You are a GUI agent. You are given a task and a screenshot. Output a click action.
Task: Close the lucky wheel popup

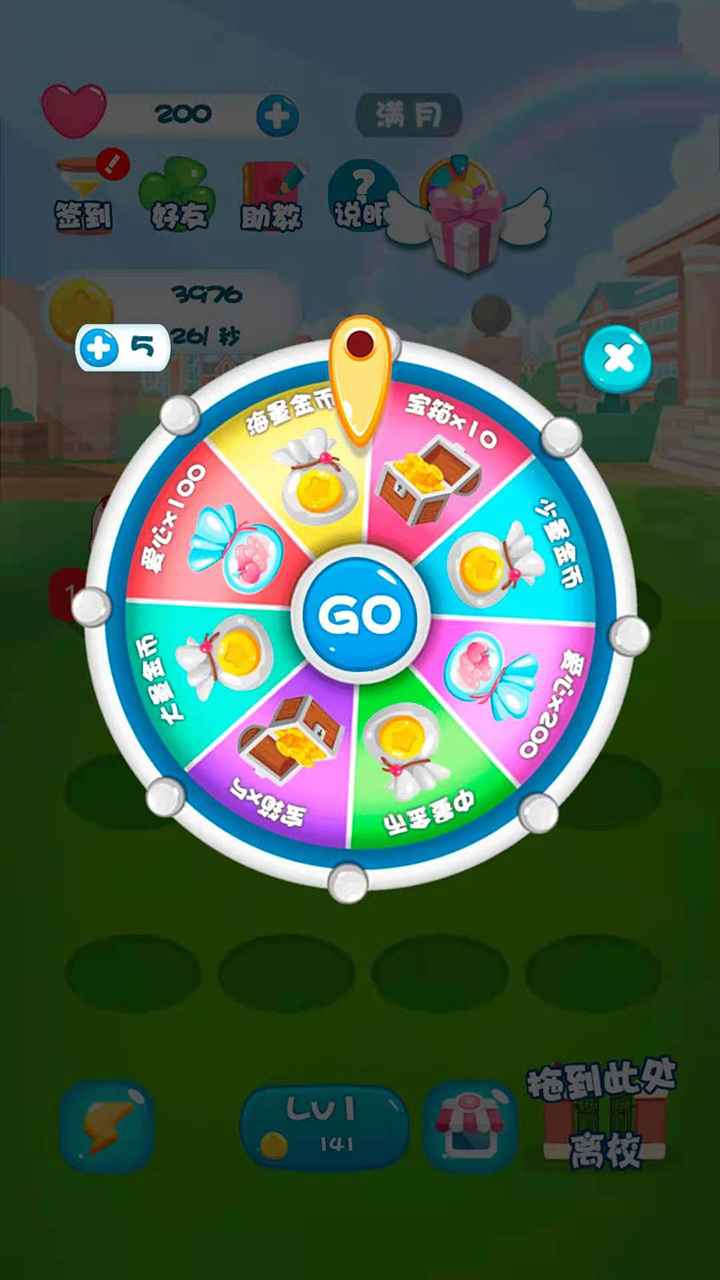(617, 358)
